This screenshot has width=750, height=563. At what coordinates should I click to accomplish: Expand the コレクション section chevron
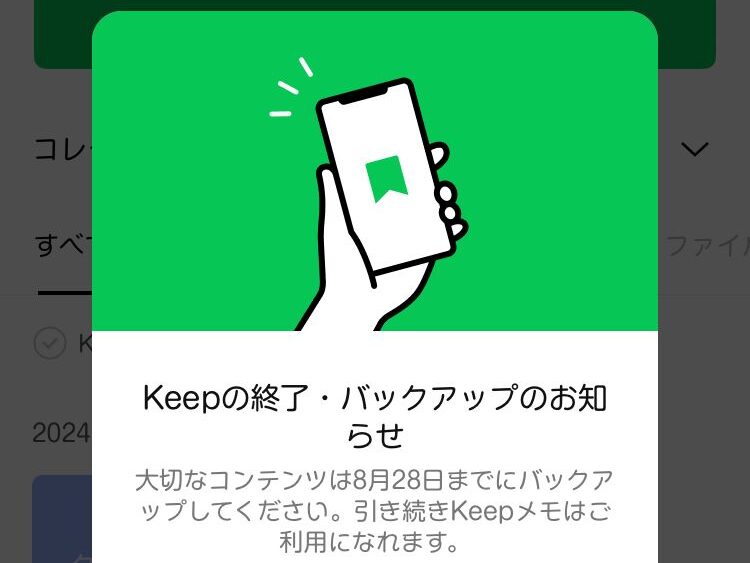coord(694,150)
